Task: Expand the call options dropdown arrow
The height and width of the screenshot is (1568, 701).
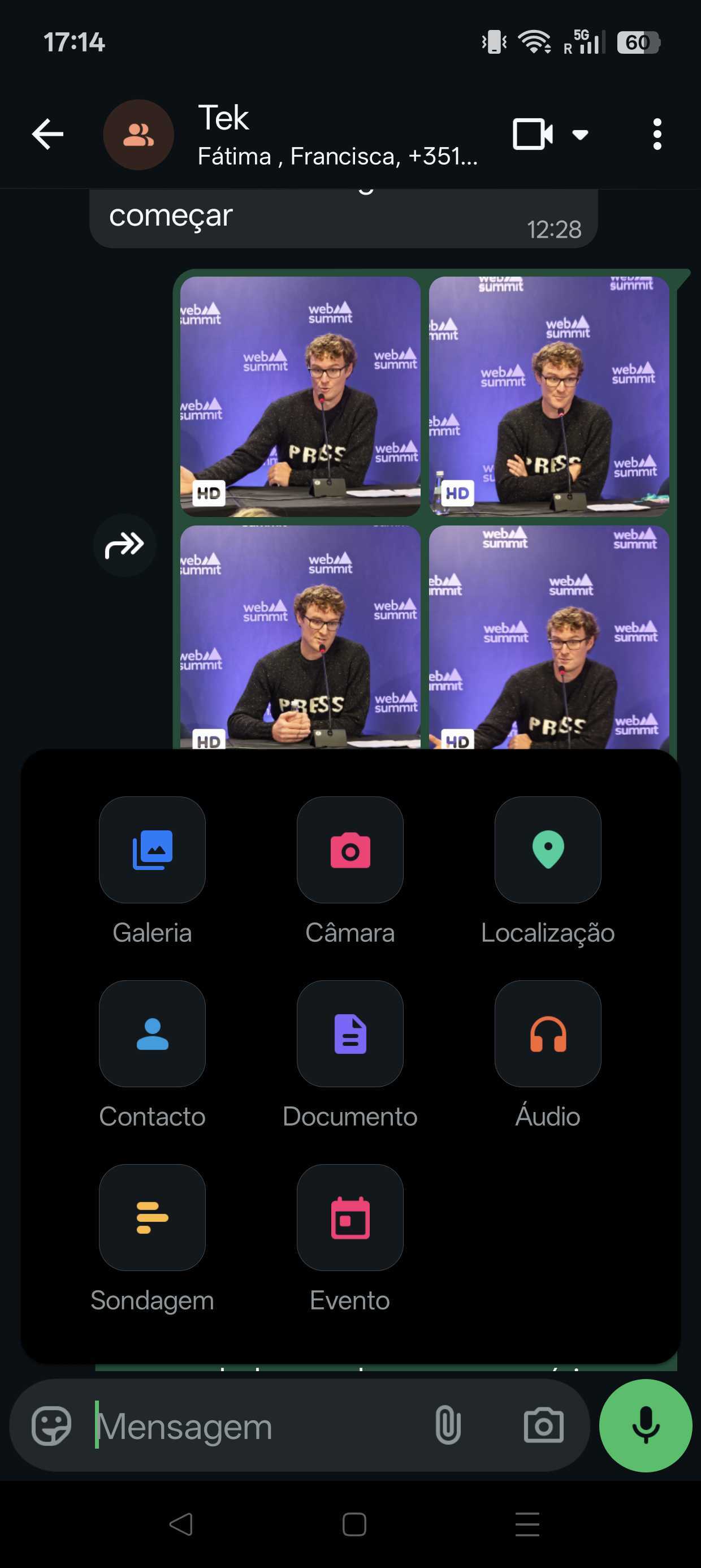Action: [580, 135]
